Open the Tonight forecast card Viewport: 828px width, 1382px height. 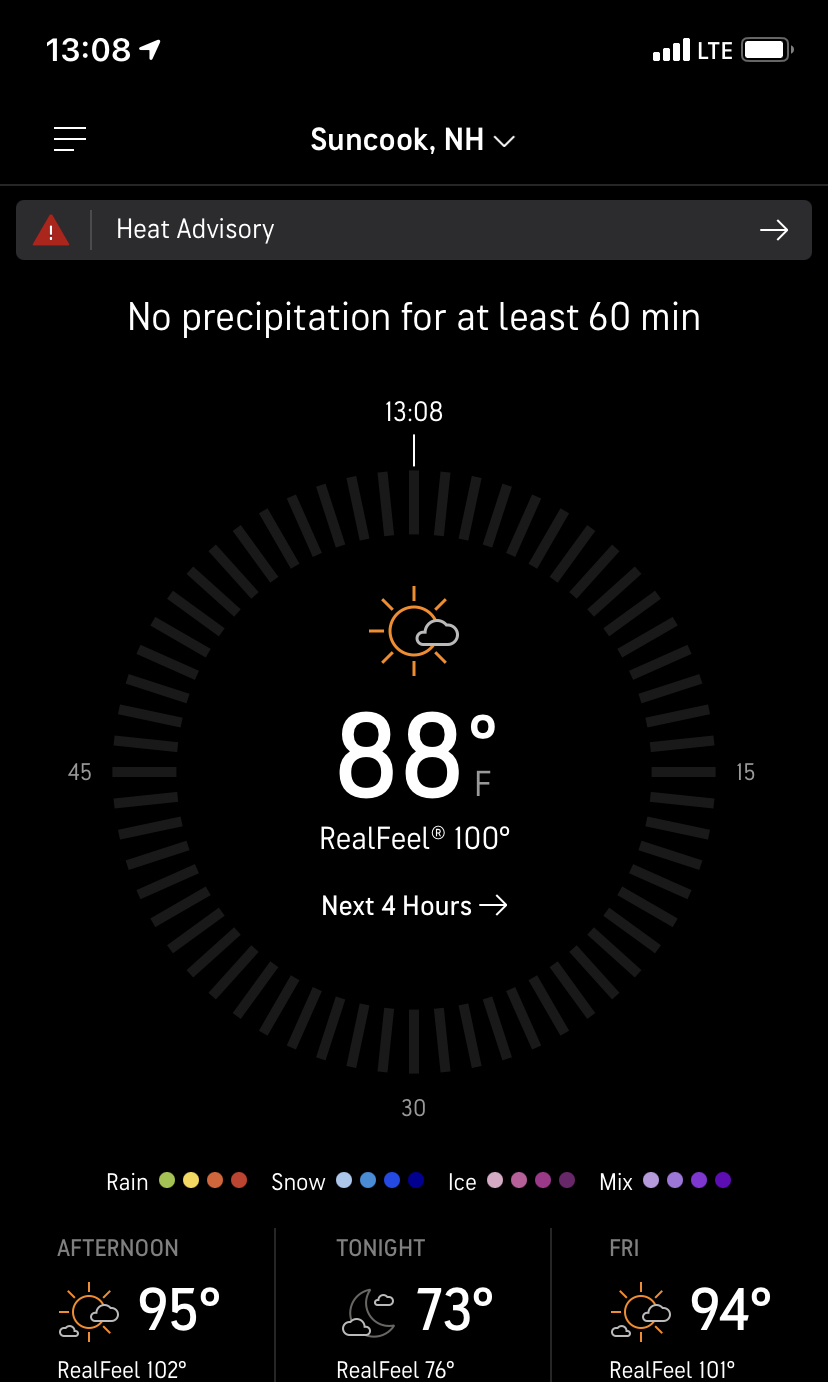point(414,1305)
